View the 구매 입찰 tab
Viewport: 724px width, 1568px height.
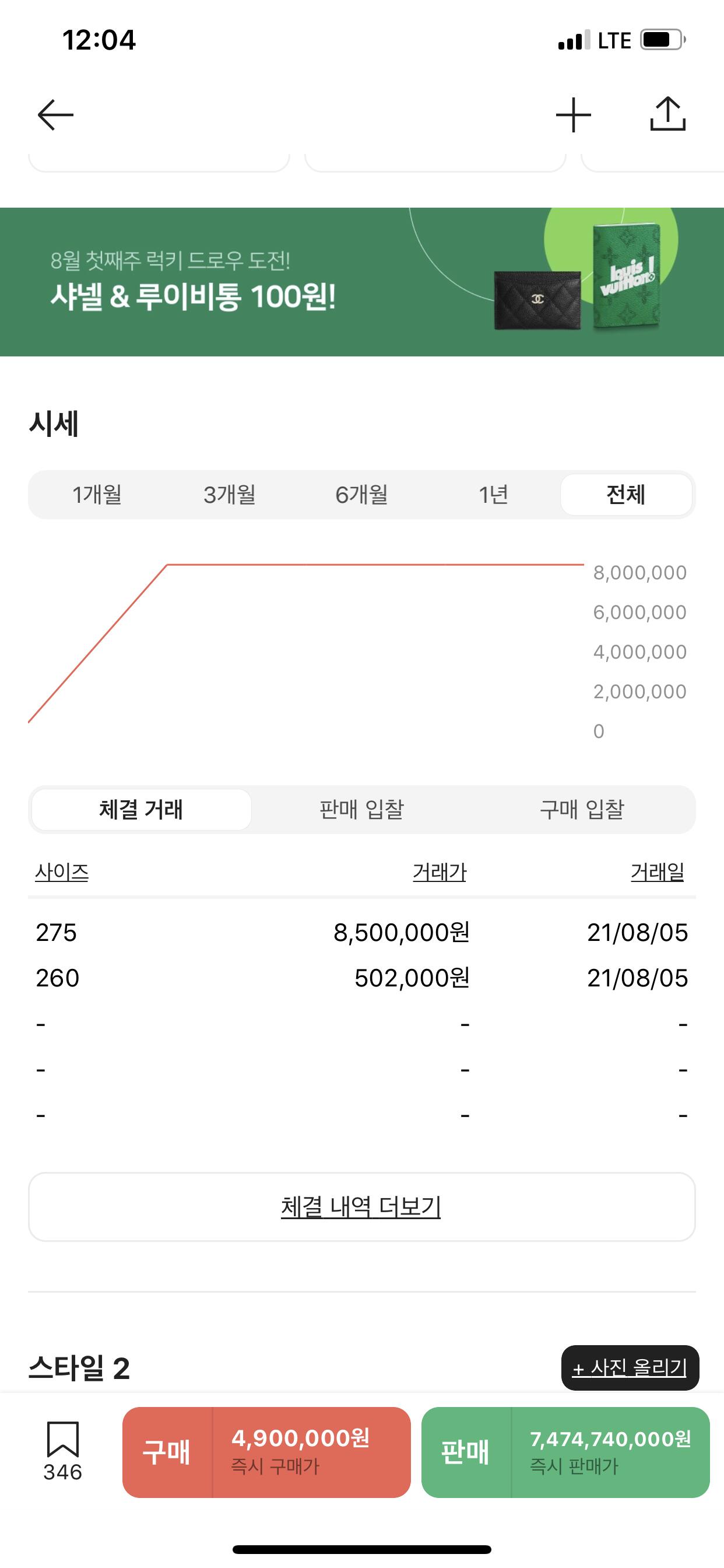[582, 810]
